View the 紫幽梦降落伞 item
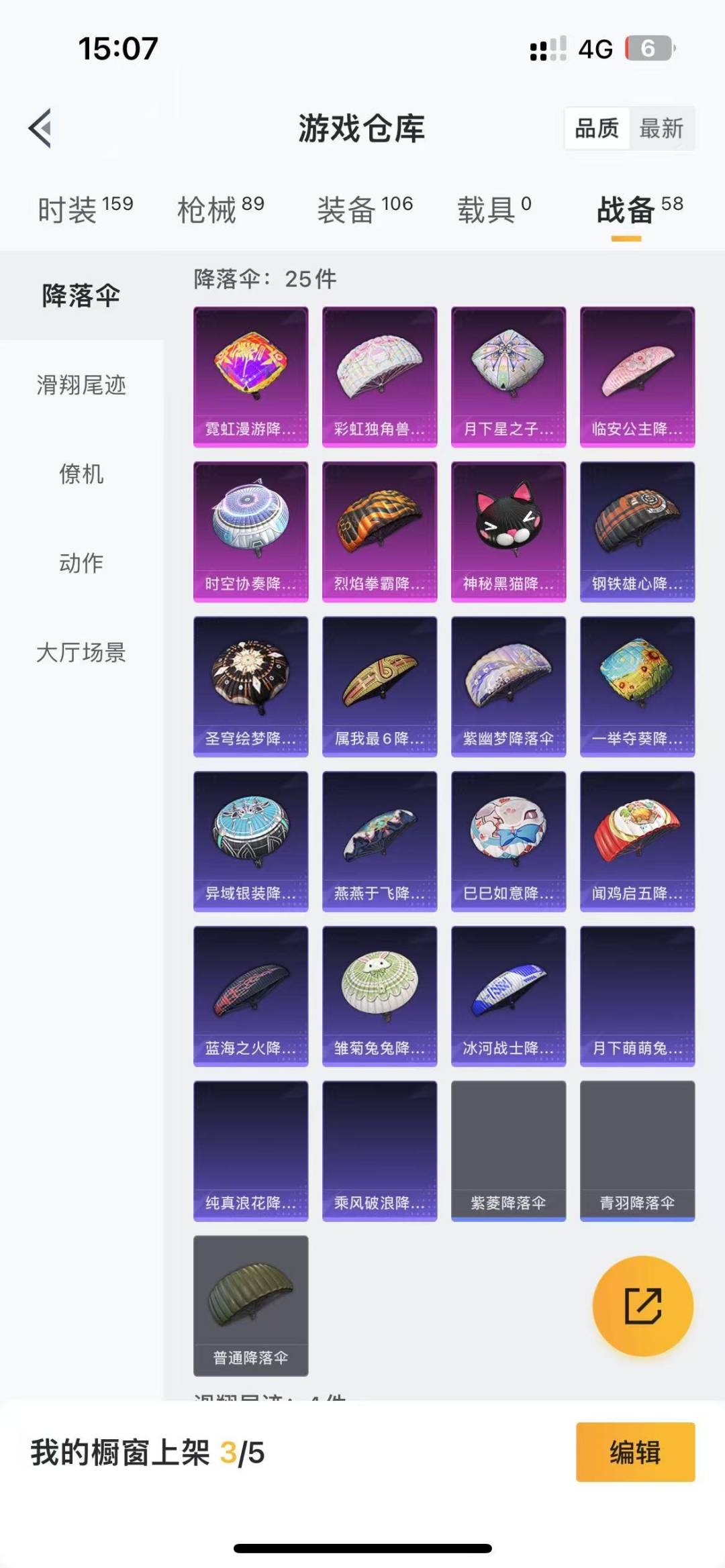This screenshot has width=725, height=1568. (508, 686)
